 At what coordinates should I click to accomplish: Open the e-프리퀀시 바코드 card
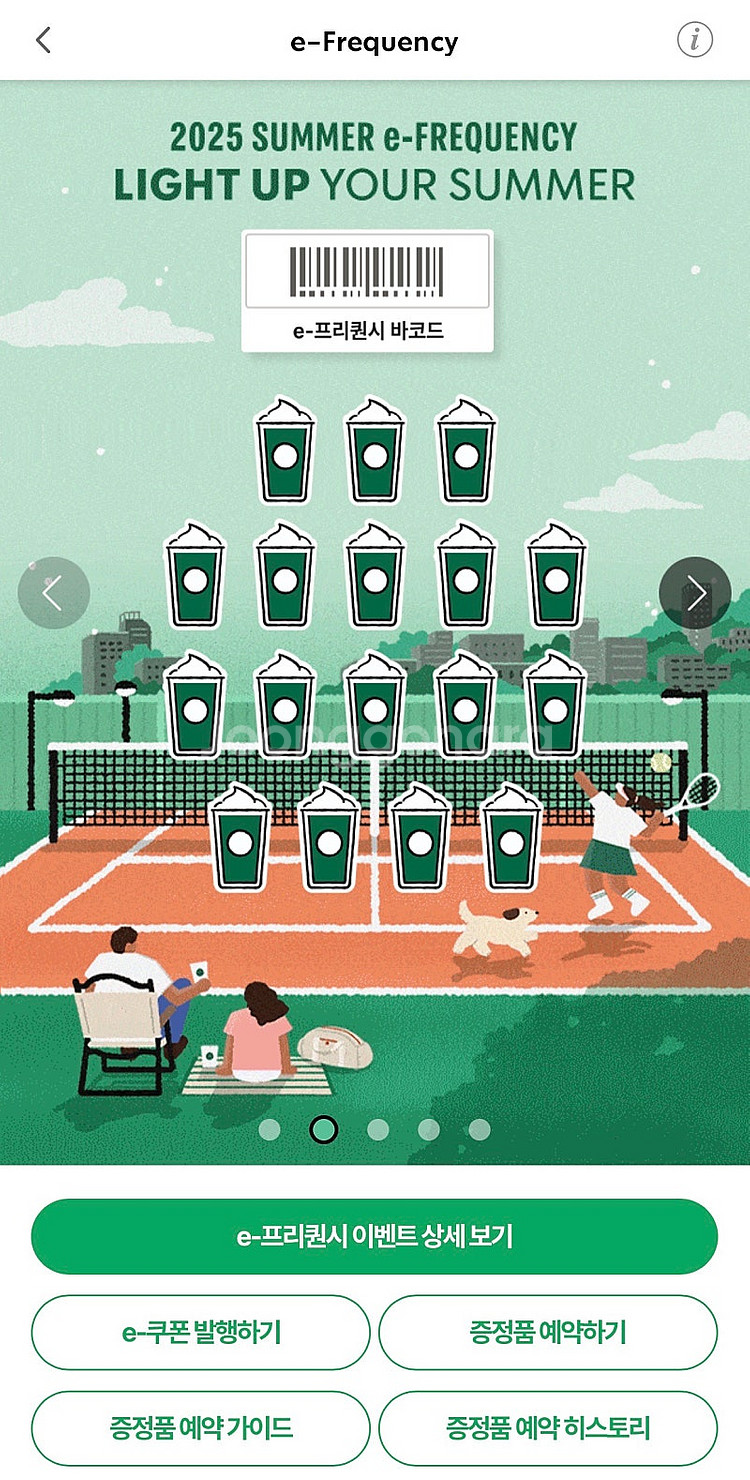[367, 292]
